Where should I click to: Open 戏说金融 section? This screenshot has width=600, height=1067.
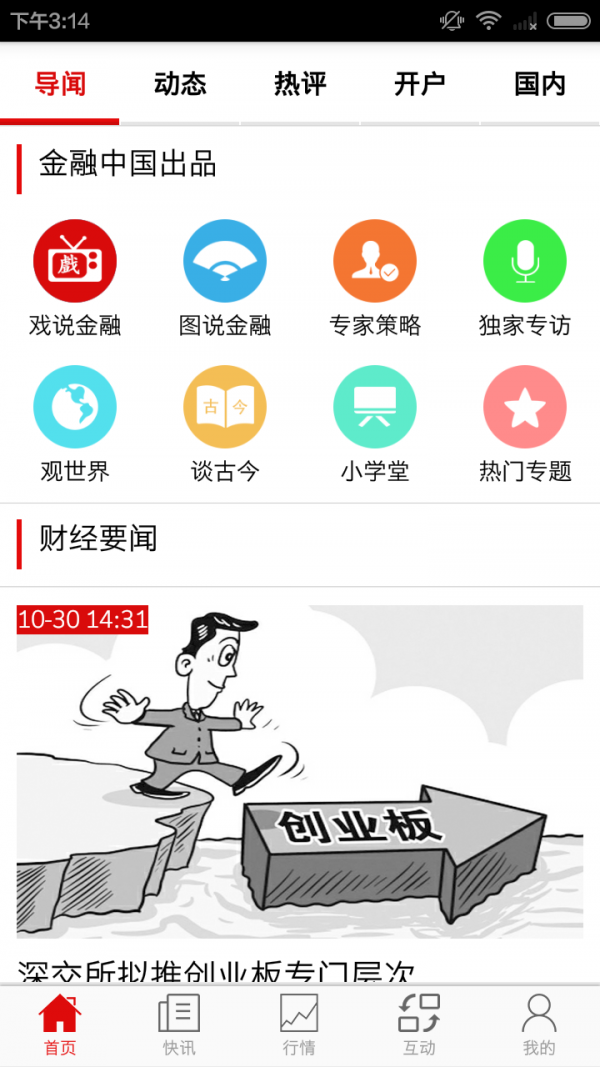(75, 262)
